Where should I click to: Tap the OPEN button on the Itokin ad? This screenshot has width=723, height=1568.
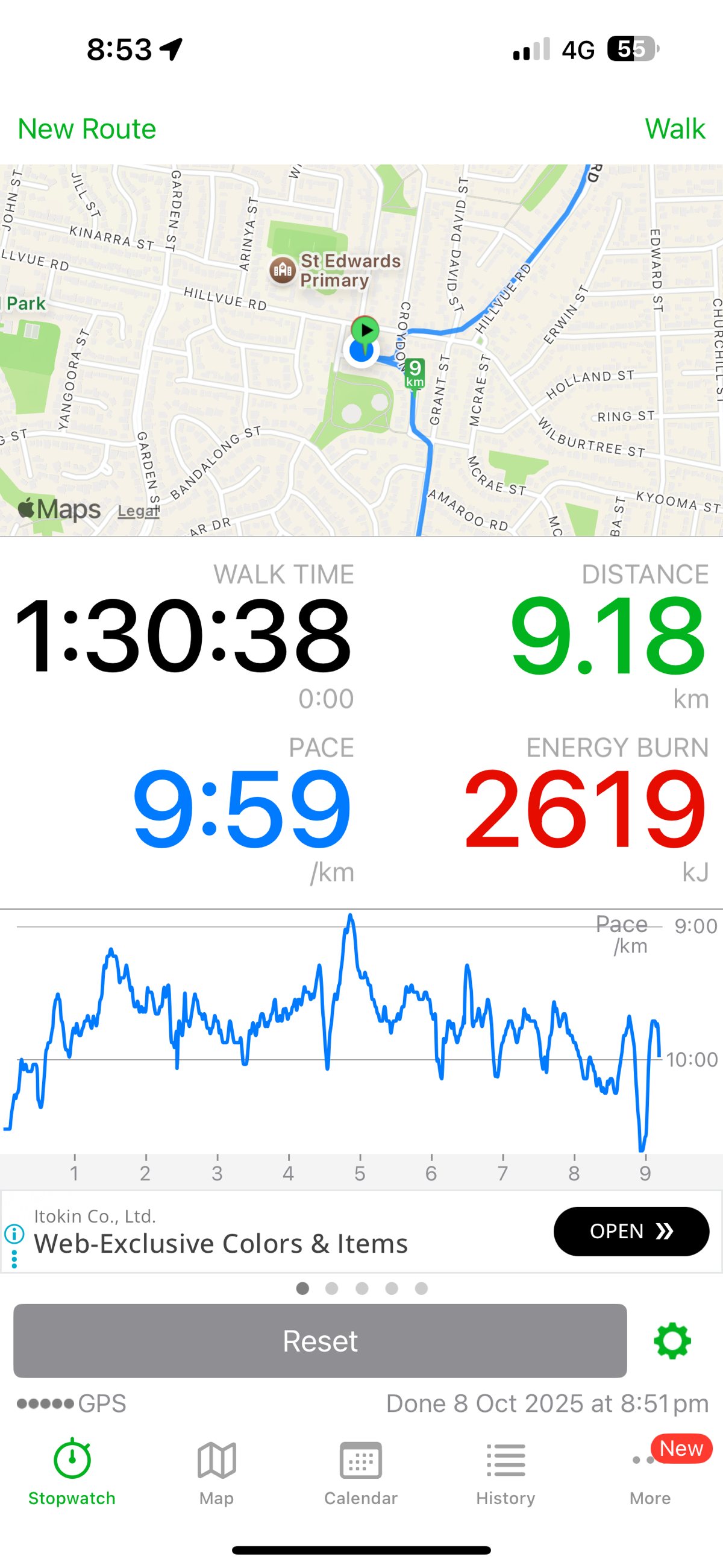pos(630,1231)
